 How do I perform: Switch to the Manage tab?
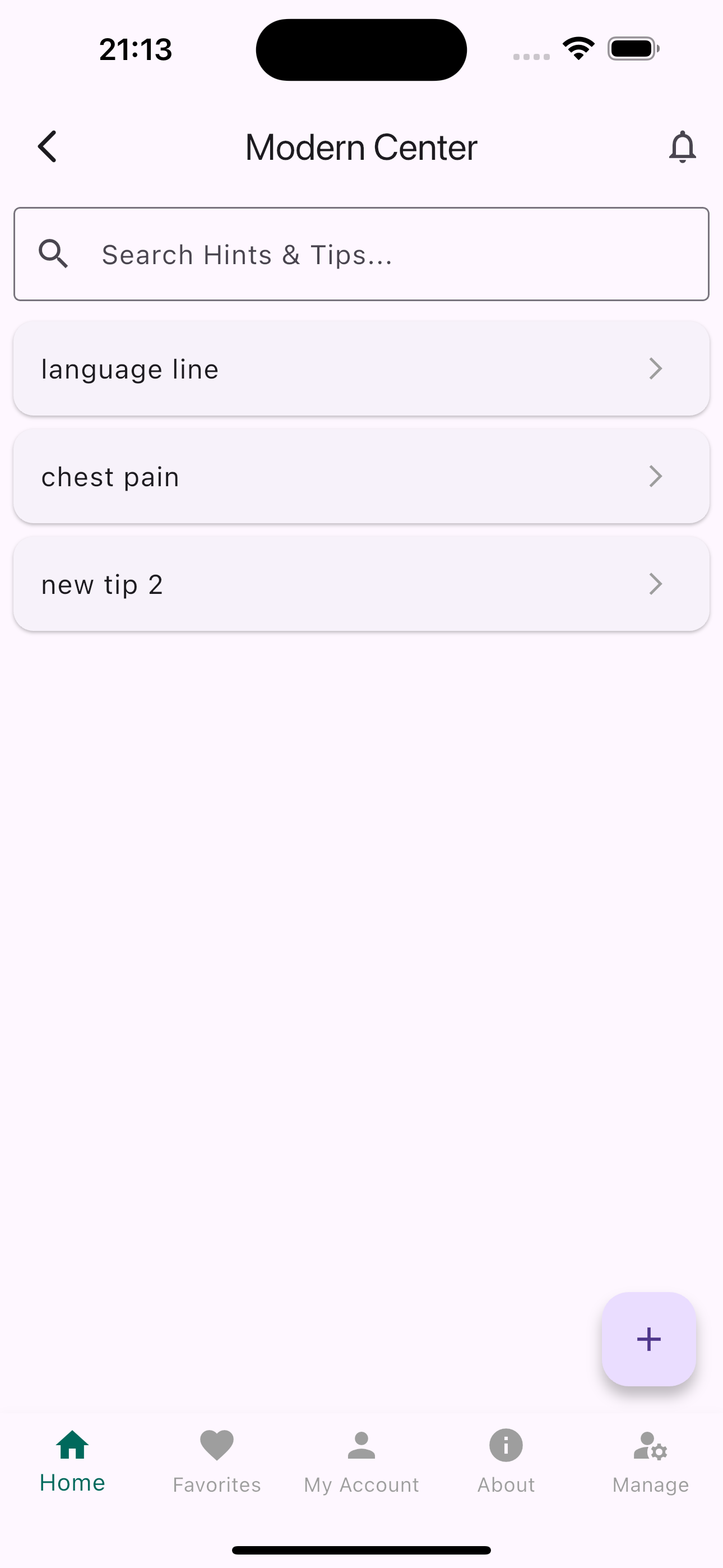(650, 1461)
